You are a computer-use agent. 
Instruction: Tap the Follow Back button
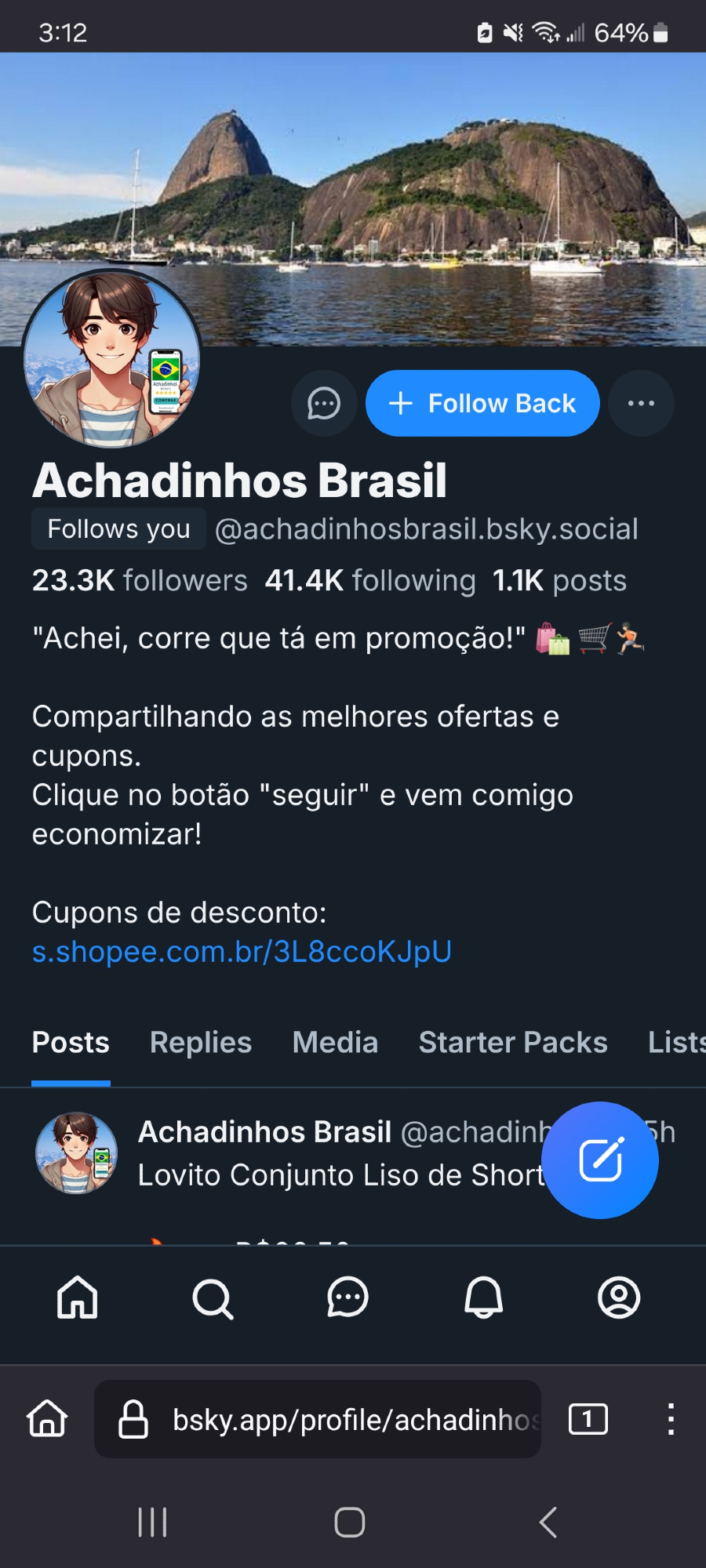tap(482, 404)
